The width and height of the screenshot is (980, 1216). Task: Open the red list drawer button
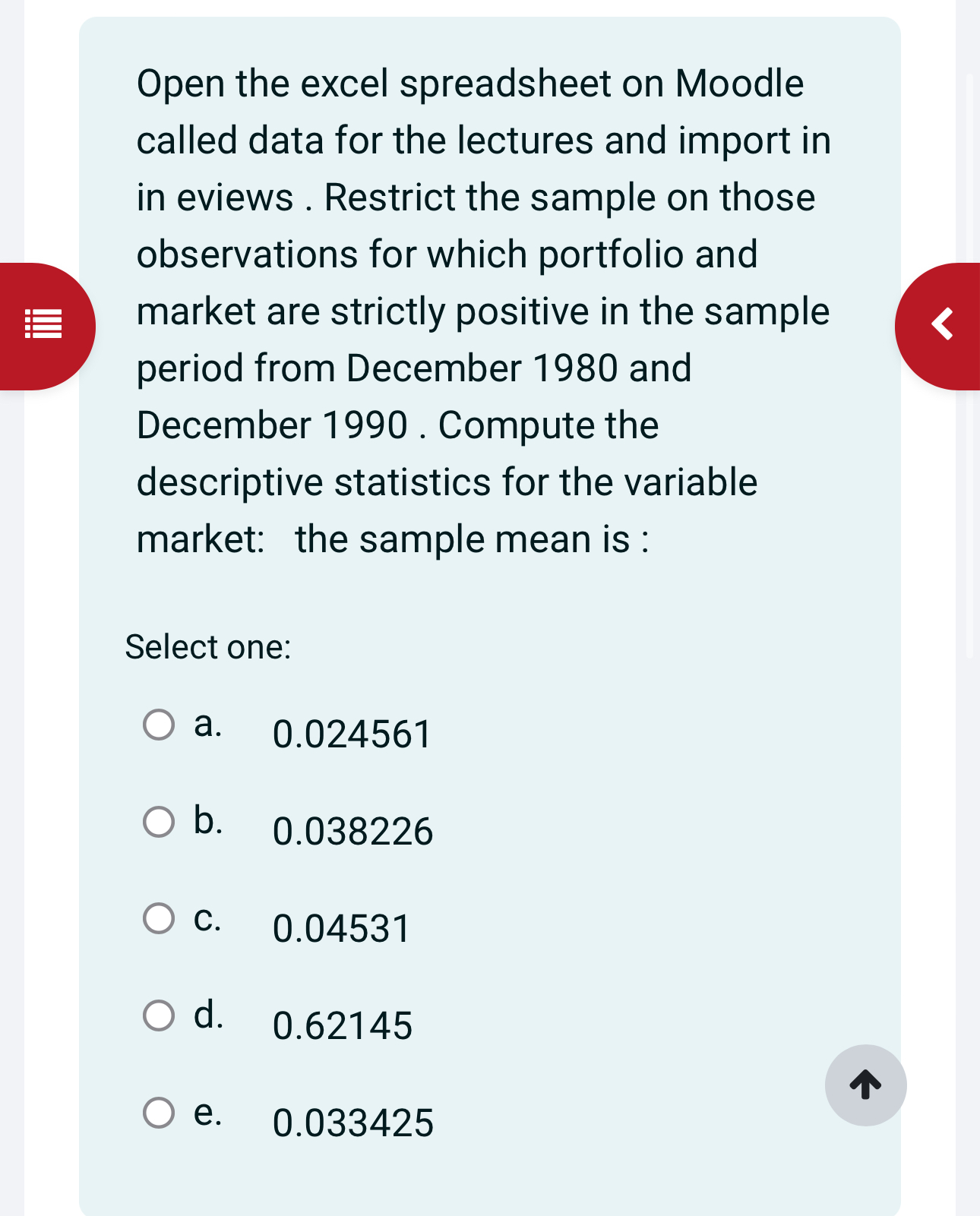[x=43, y=326]
